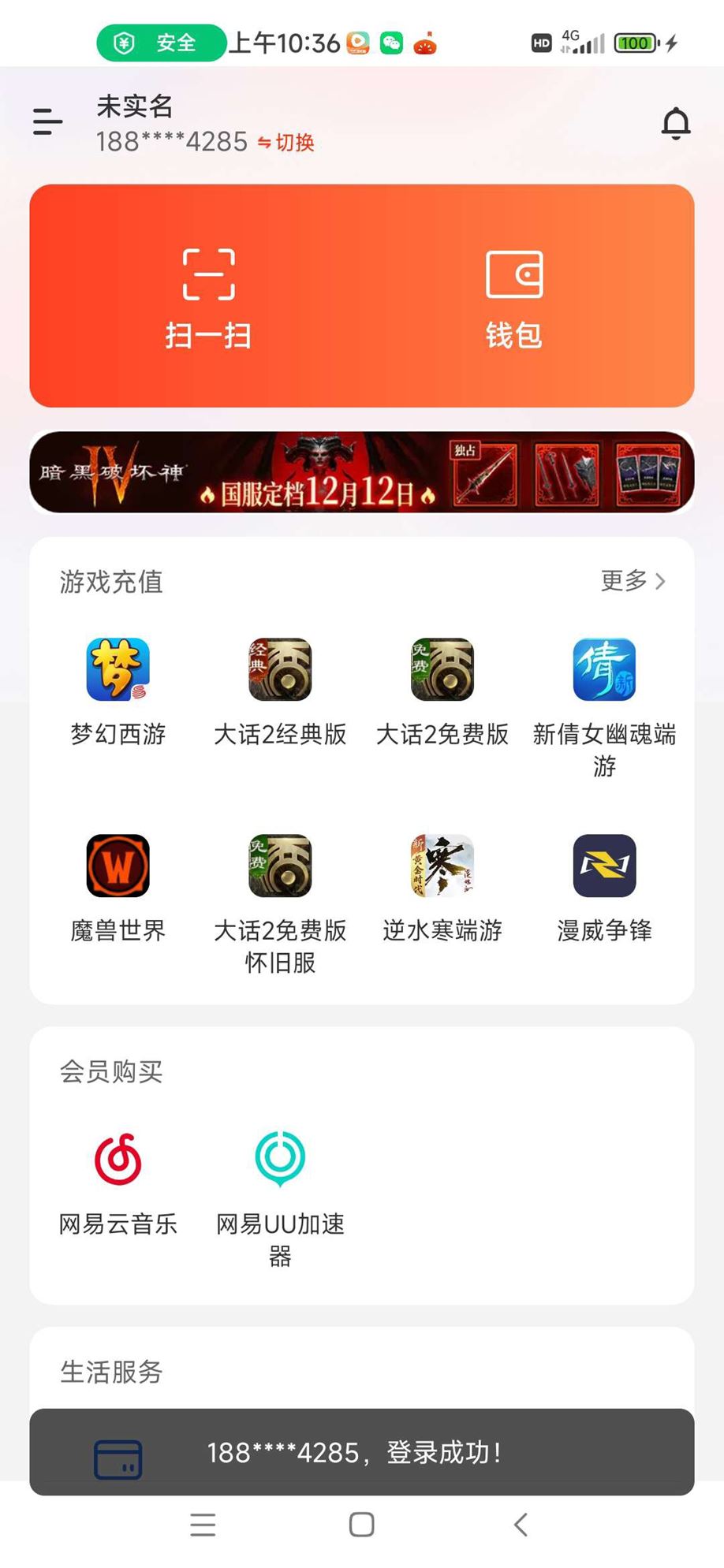Tap 切换 to switch account
Screen dimensions: 724x1568
click(287, 143)
